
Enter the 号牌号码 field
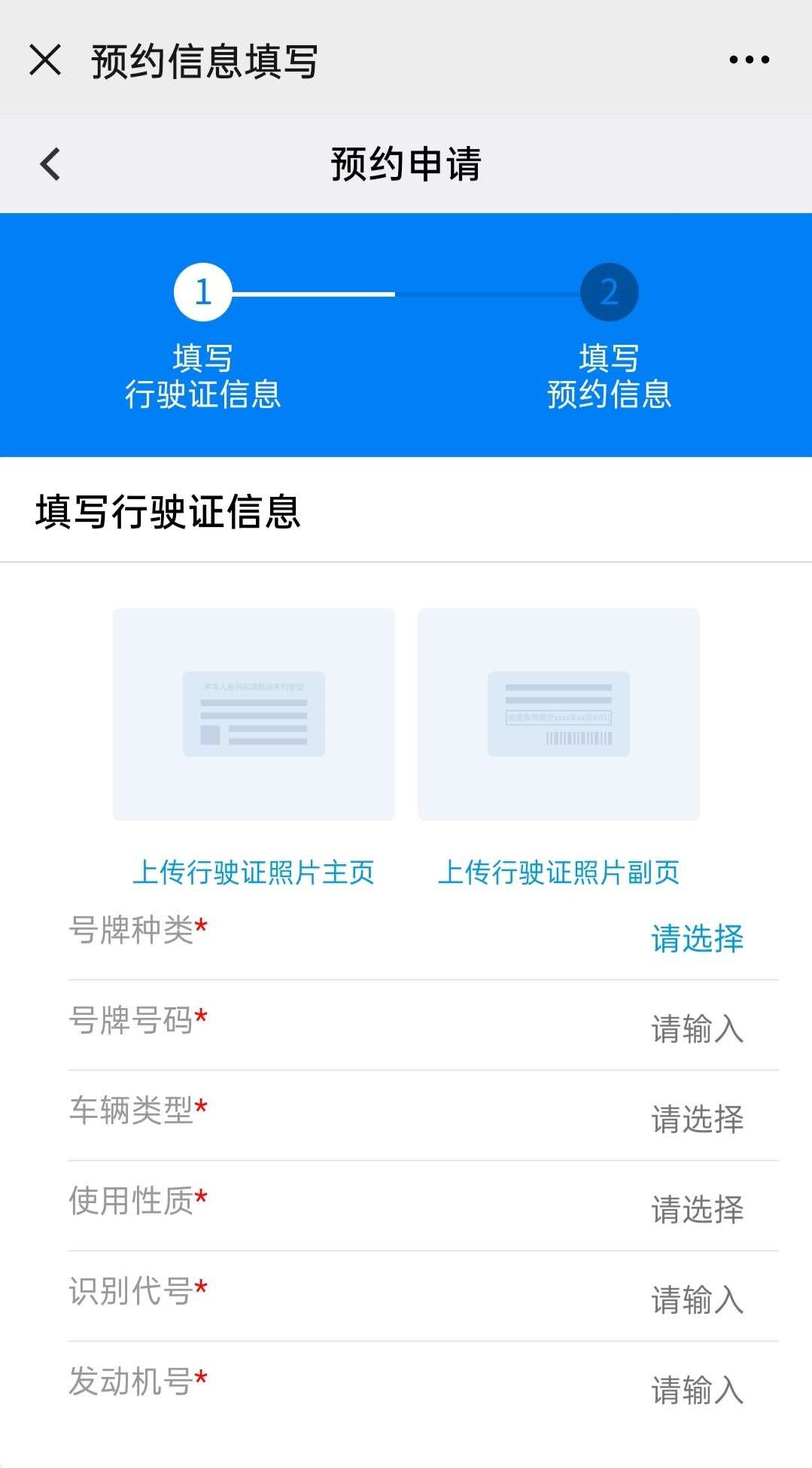696,1029
